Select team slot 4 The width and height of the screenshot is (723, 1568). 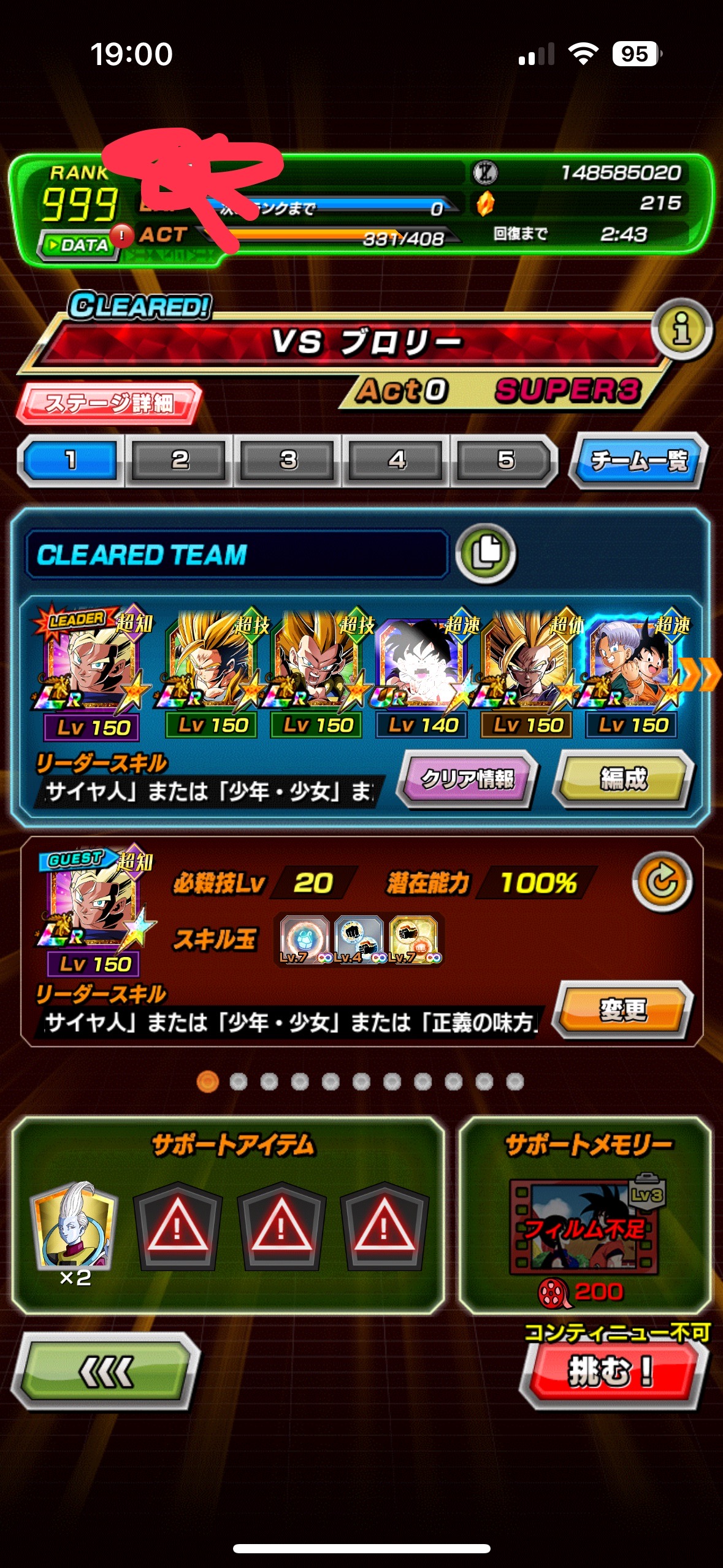click(x=396, y=460)
